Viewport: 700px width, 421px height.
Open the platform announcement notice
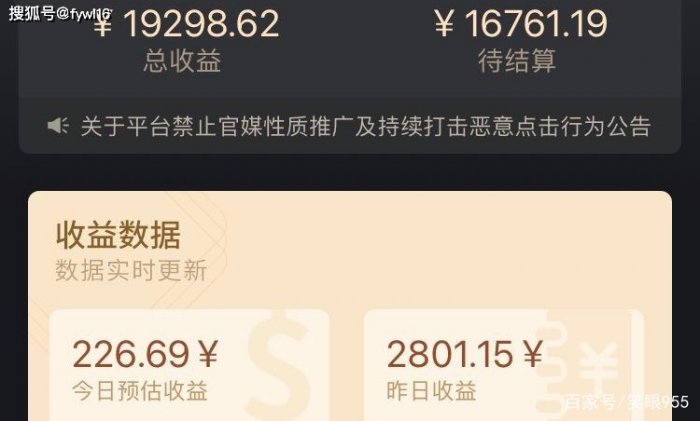(x=364, y=127)
